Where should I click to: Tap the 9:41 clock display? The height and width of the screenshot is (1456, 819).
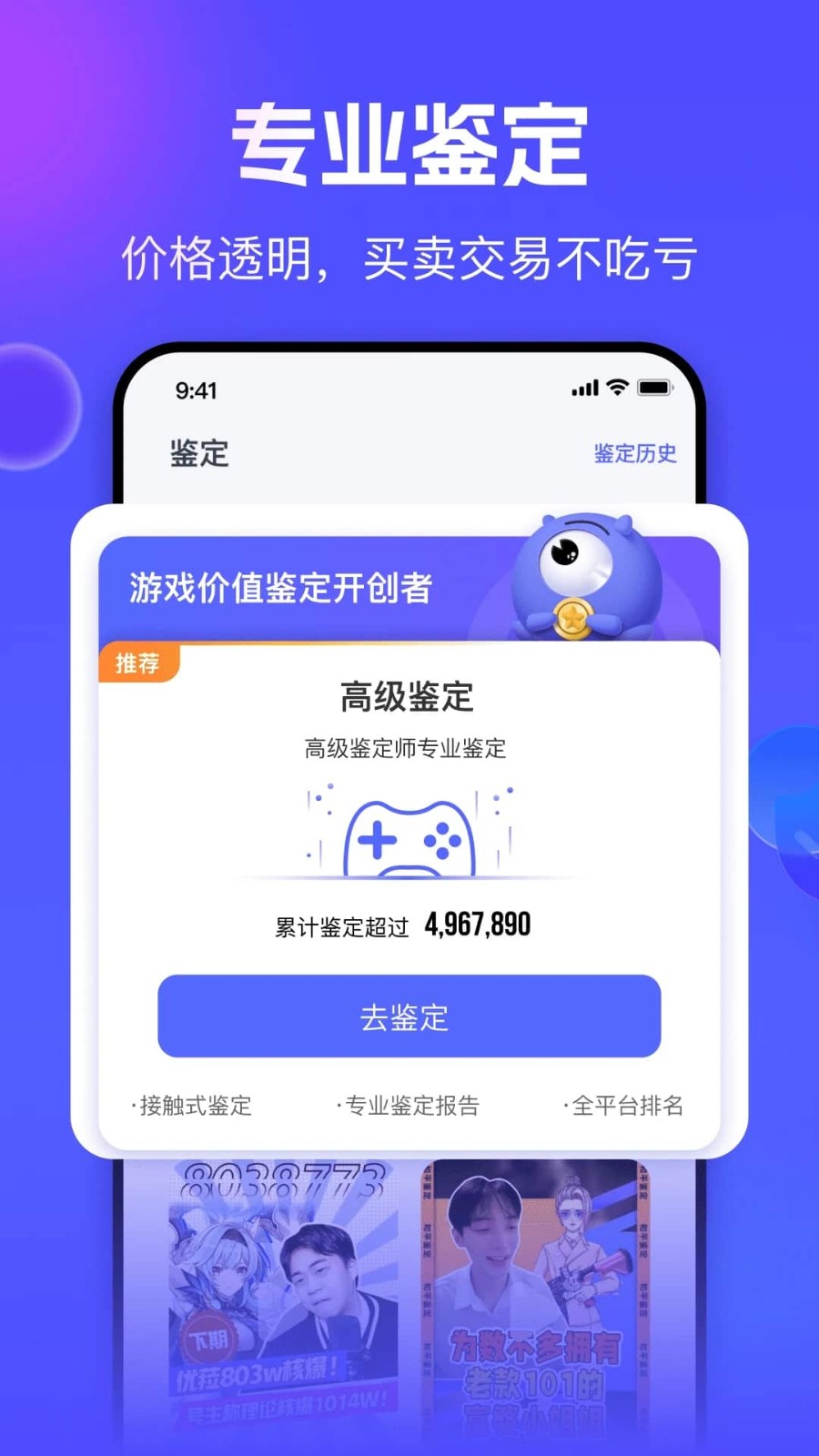point(196,389)
